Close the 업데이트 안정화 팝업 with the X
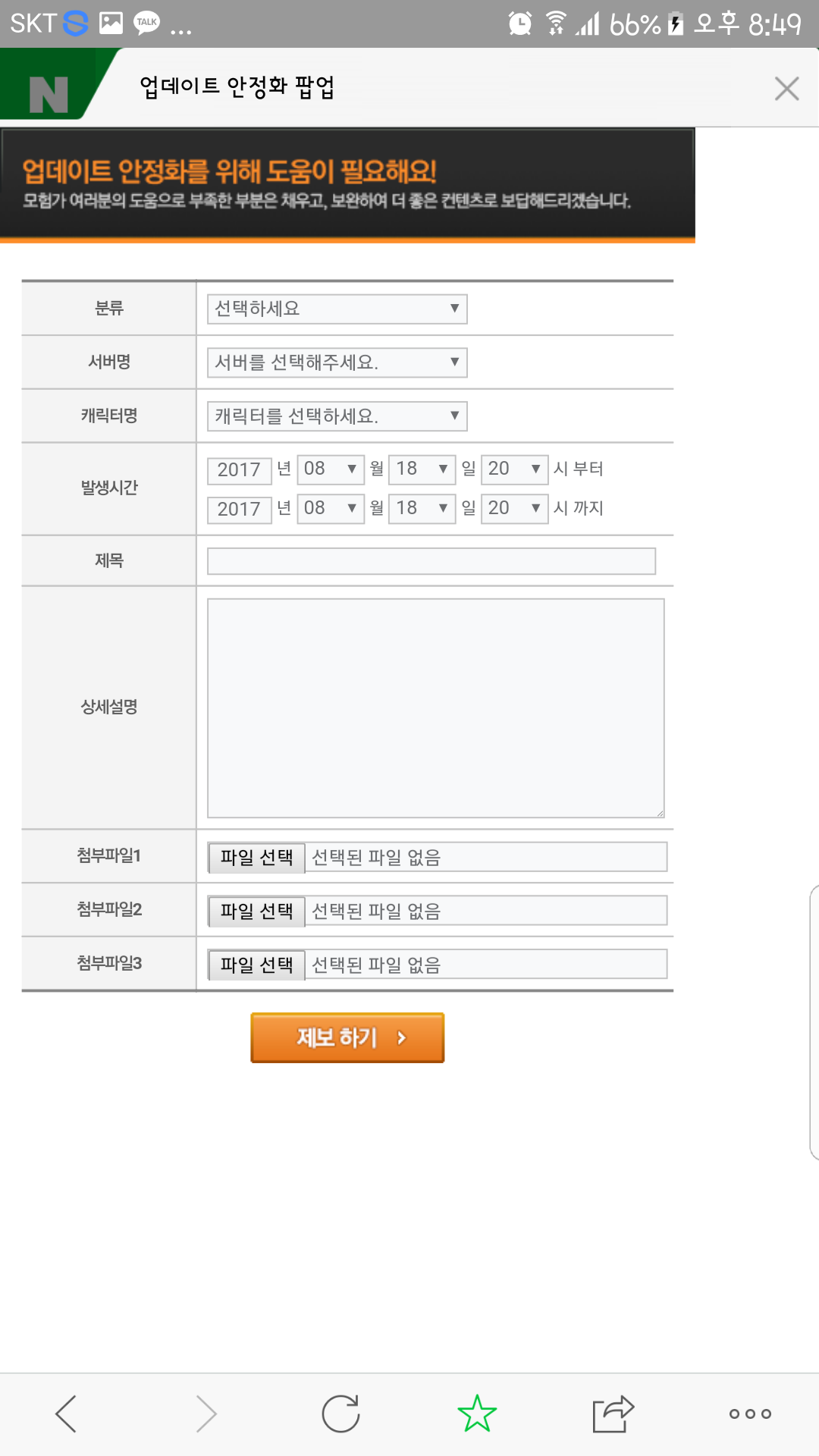 pos(786,89)
